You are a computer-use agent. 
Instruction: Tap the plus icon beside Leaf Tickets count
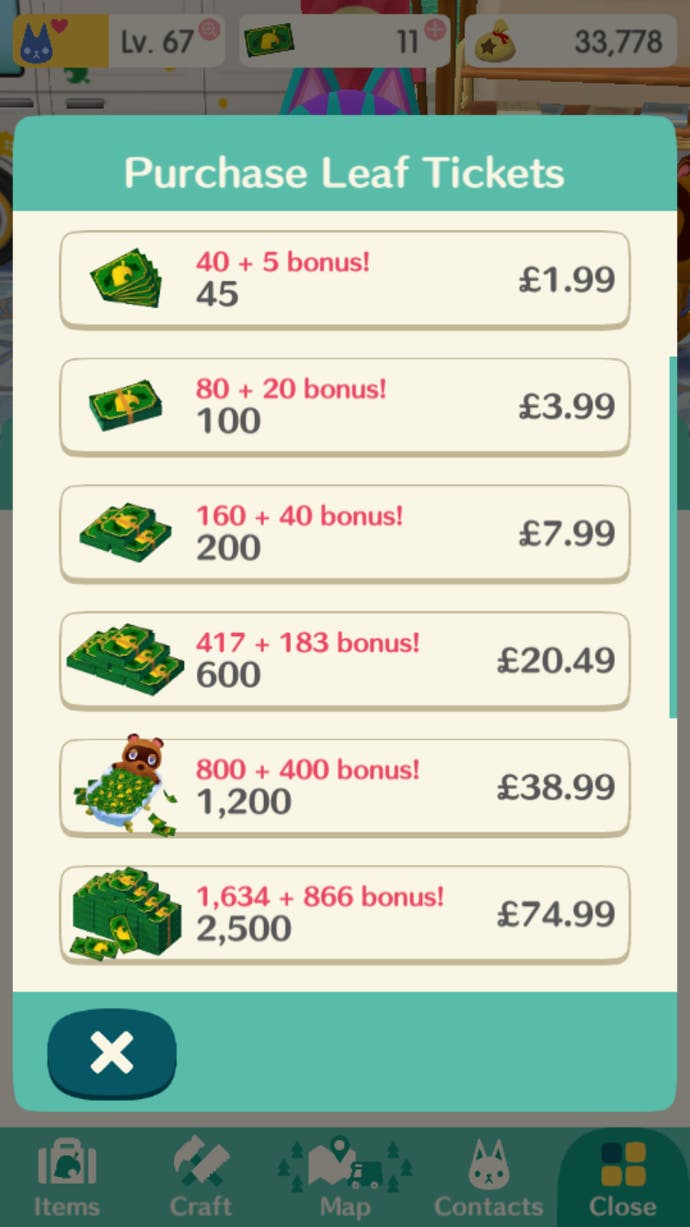point(435,29)
